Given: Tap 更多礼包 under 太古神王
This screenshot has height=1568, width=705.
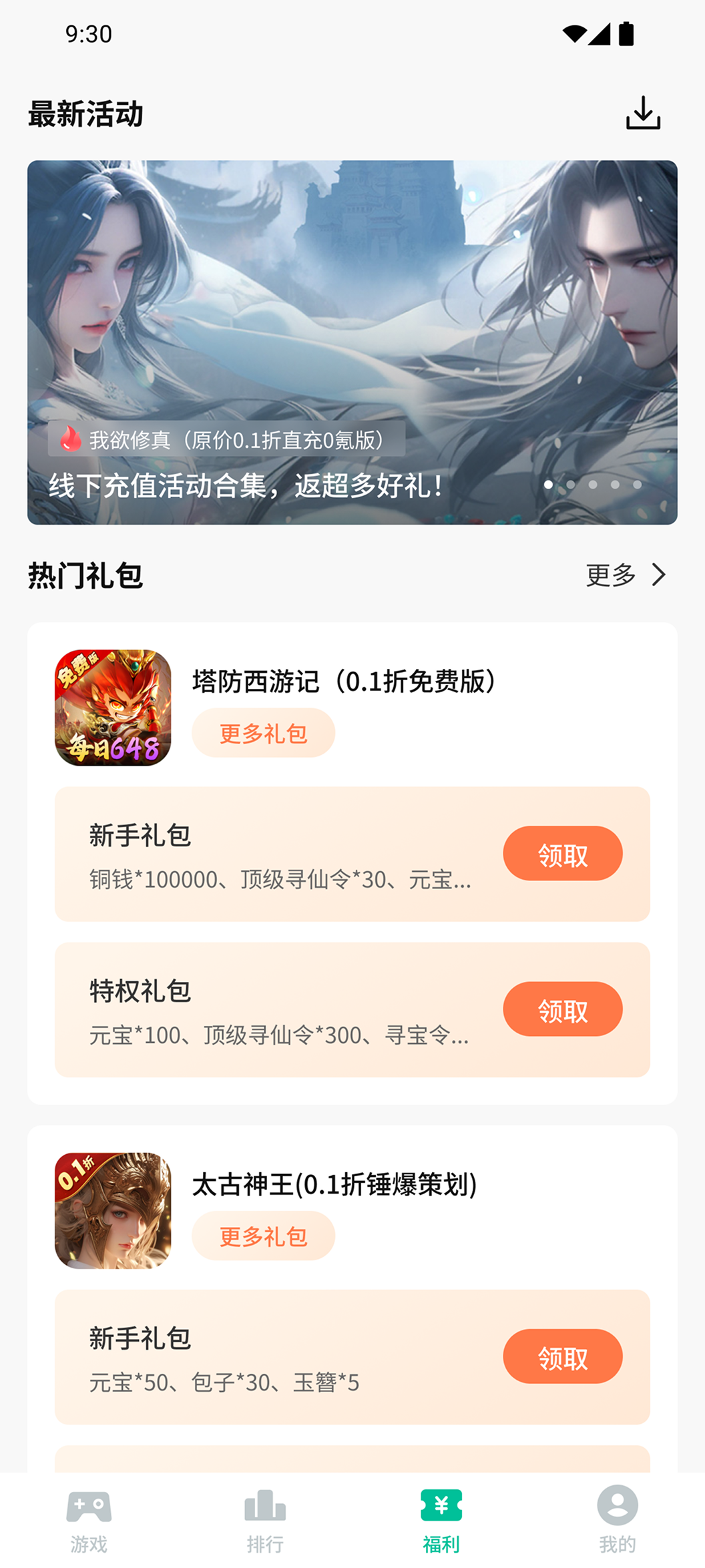Looking at the screenshot, I should [x=263, y=1236].
